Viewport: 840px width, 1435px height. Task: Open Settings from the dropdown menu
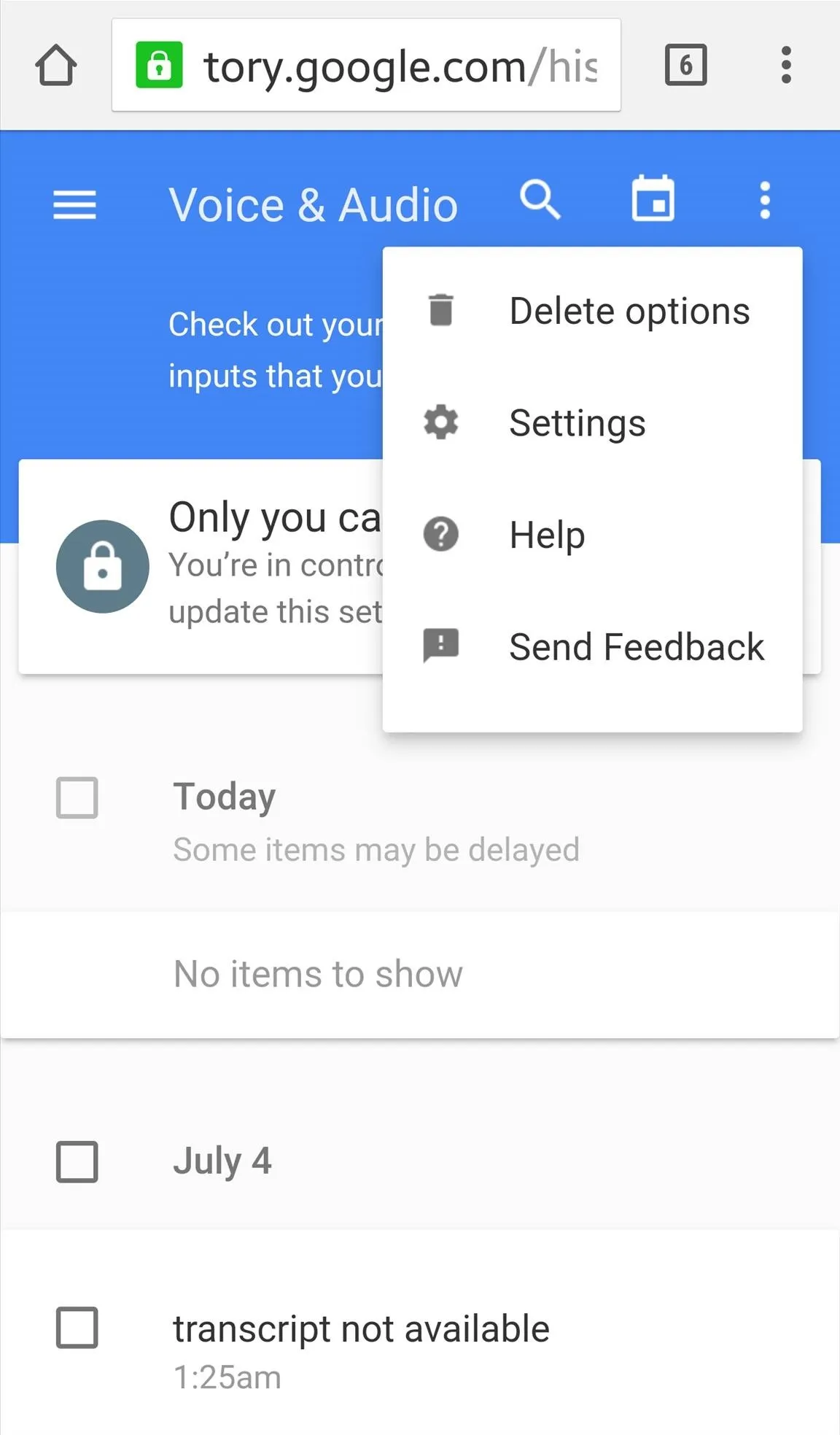point(592,423)
